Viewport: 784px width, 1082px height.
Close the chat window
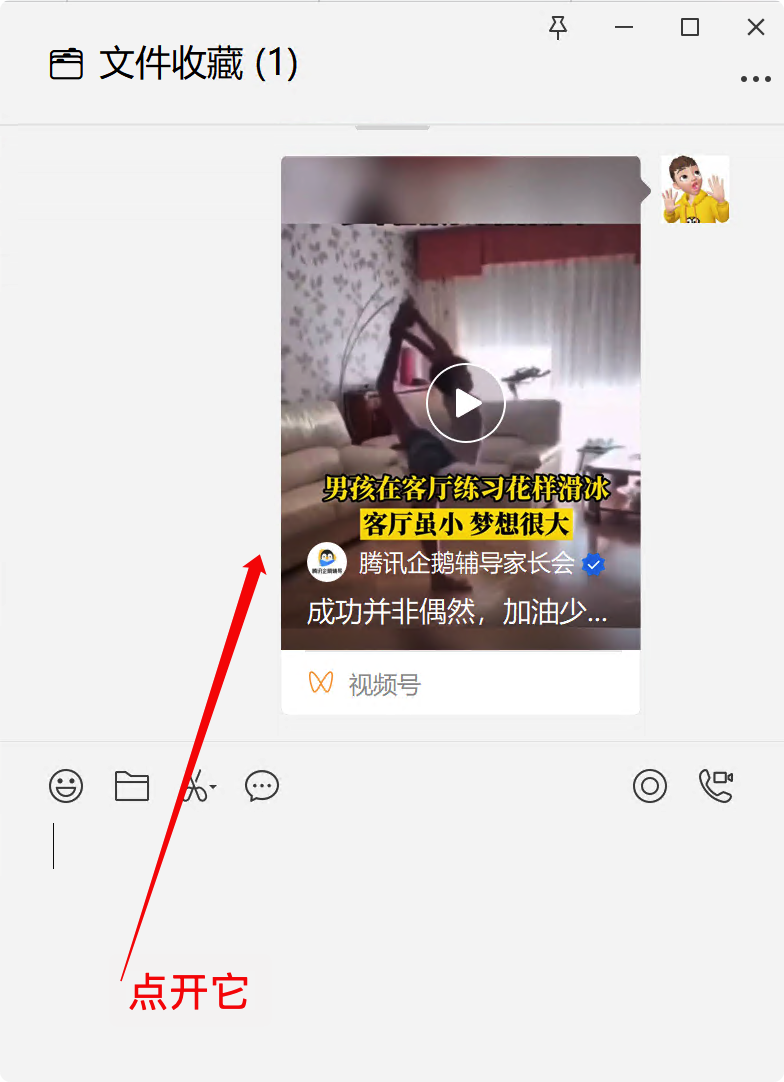coord(756,28)
